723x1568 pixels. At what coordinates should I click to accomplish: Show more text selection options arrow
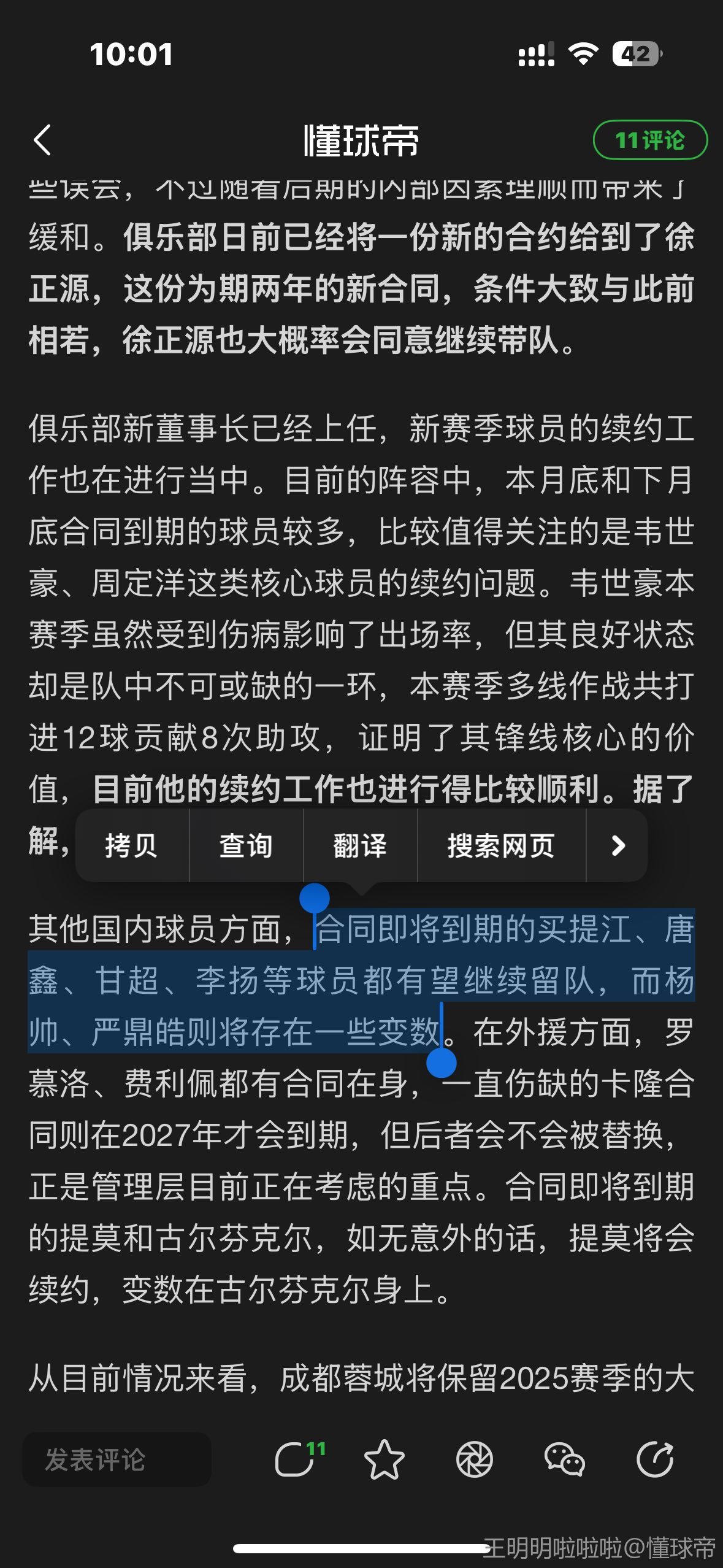coord(618,846)
